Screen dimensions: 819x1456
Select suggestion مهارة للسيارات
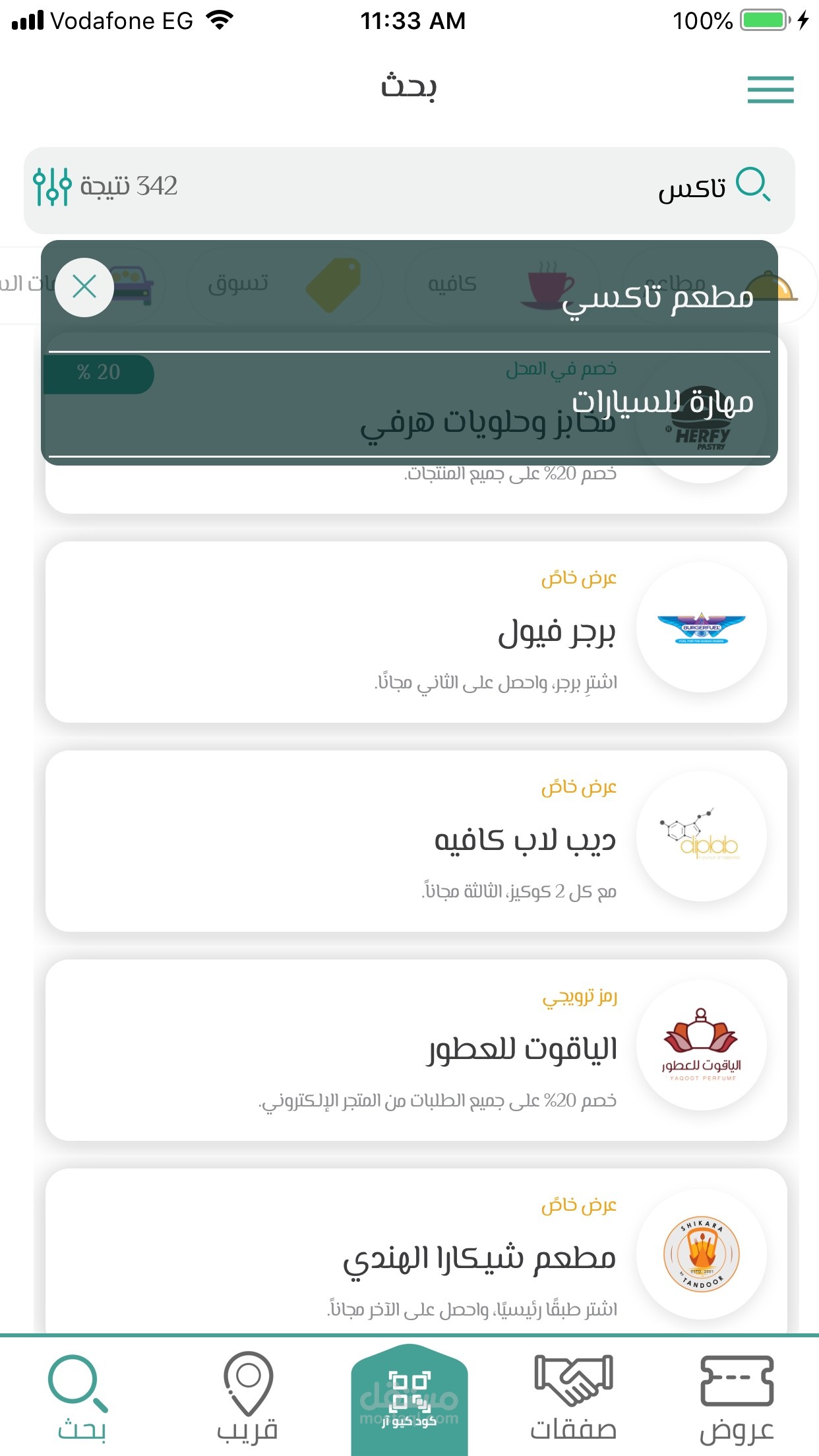(x=661, y=403)
